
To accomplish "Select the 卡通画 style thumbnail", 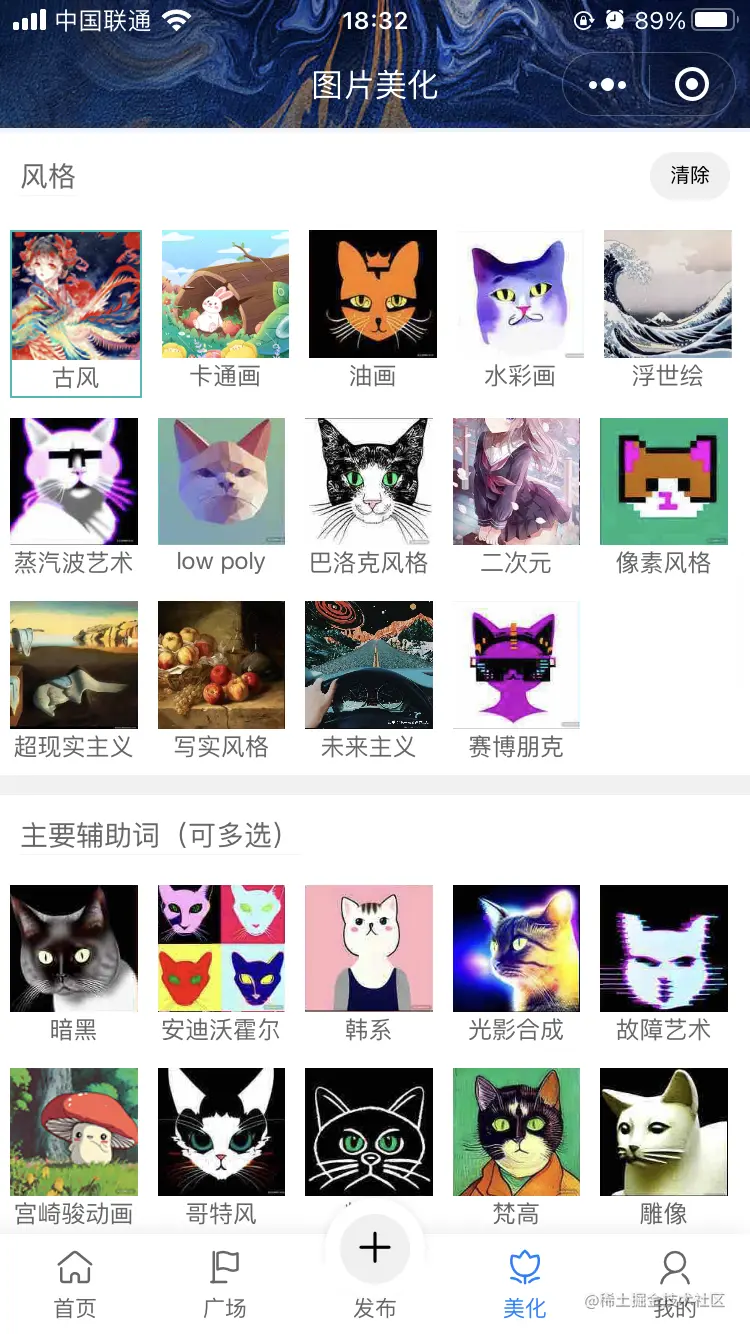I will click(224, 294).
